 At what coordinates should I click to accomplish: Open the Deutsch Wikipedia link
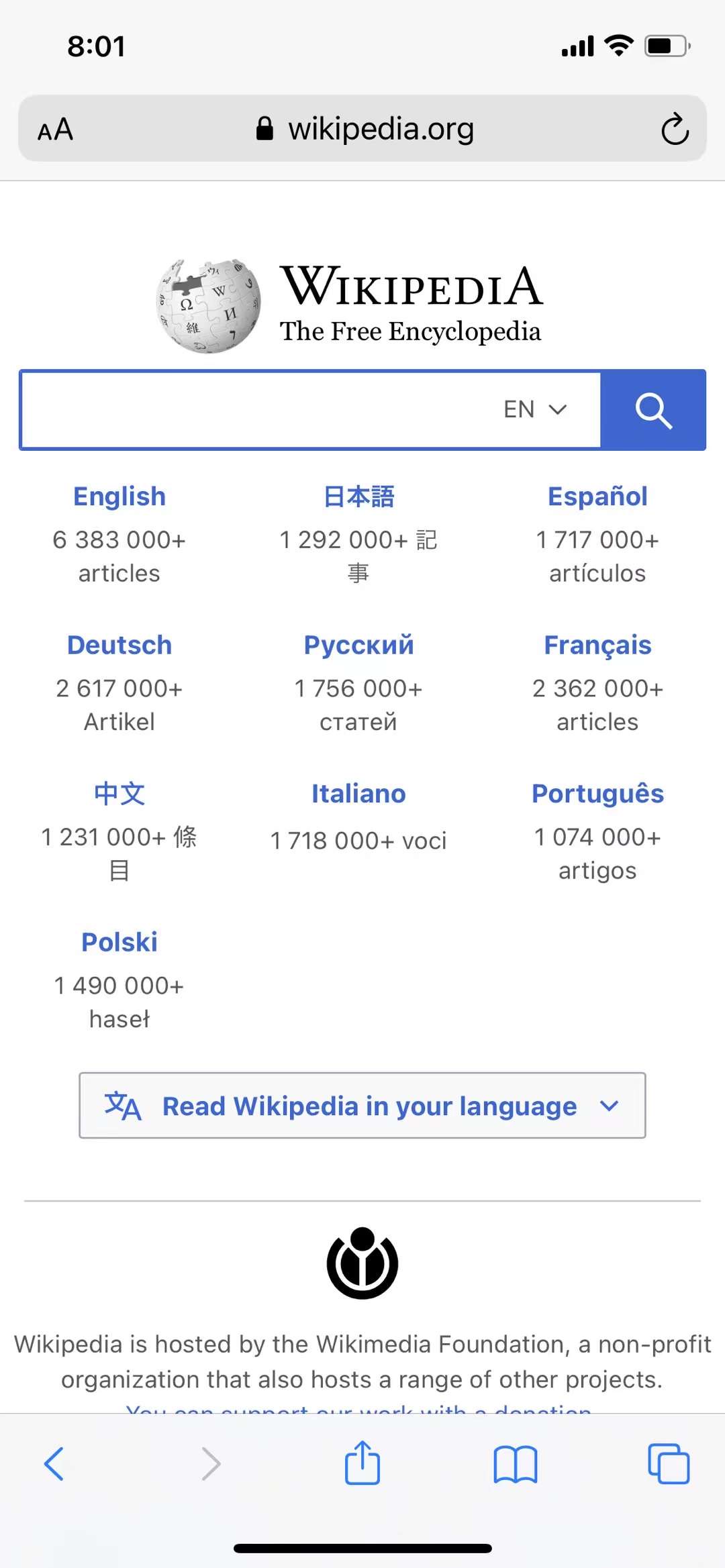[119, 645]
